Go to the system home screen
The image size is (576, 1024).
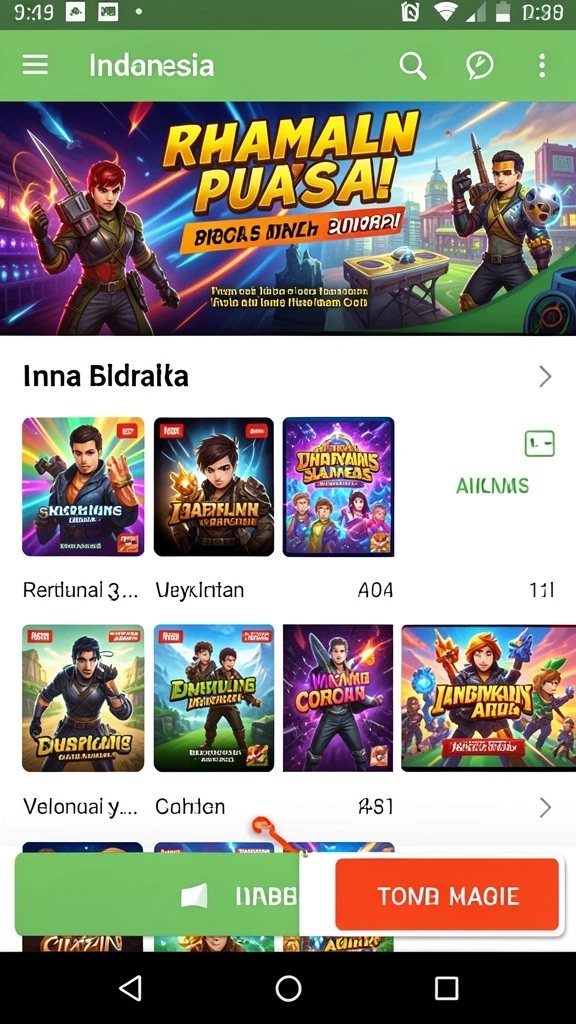pyautogui.click(x=288, y=988)
